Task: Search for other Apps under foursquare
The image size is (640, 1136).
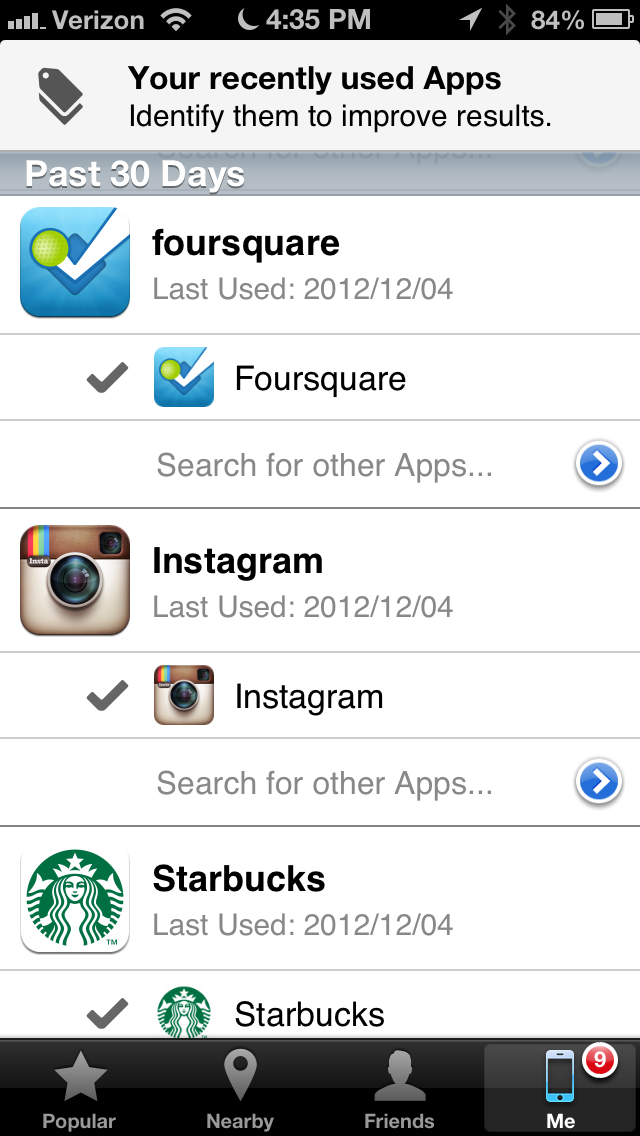Action: click(x=320, y=464)
